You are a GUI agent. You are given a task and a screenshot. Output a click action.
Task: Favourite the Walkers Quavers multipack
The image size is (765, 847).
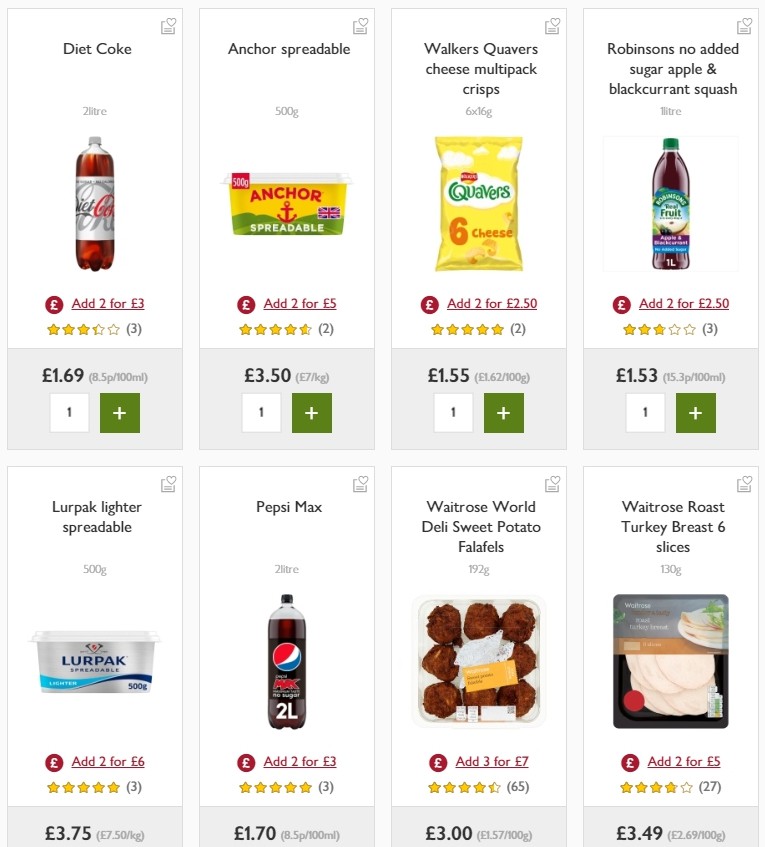[552, 27]
